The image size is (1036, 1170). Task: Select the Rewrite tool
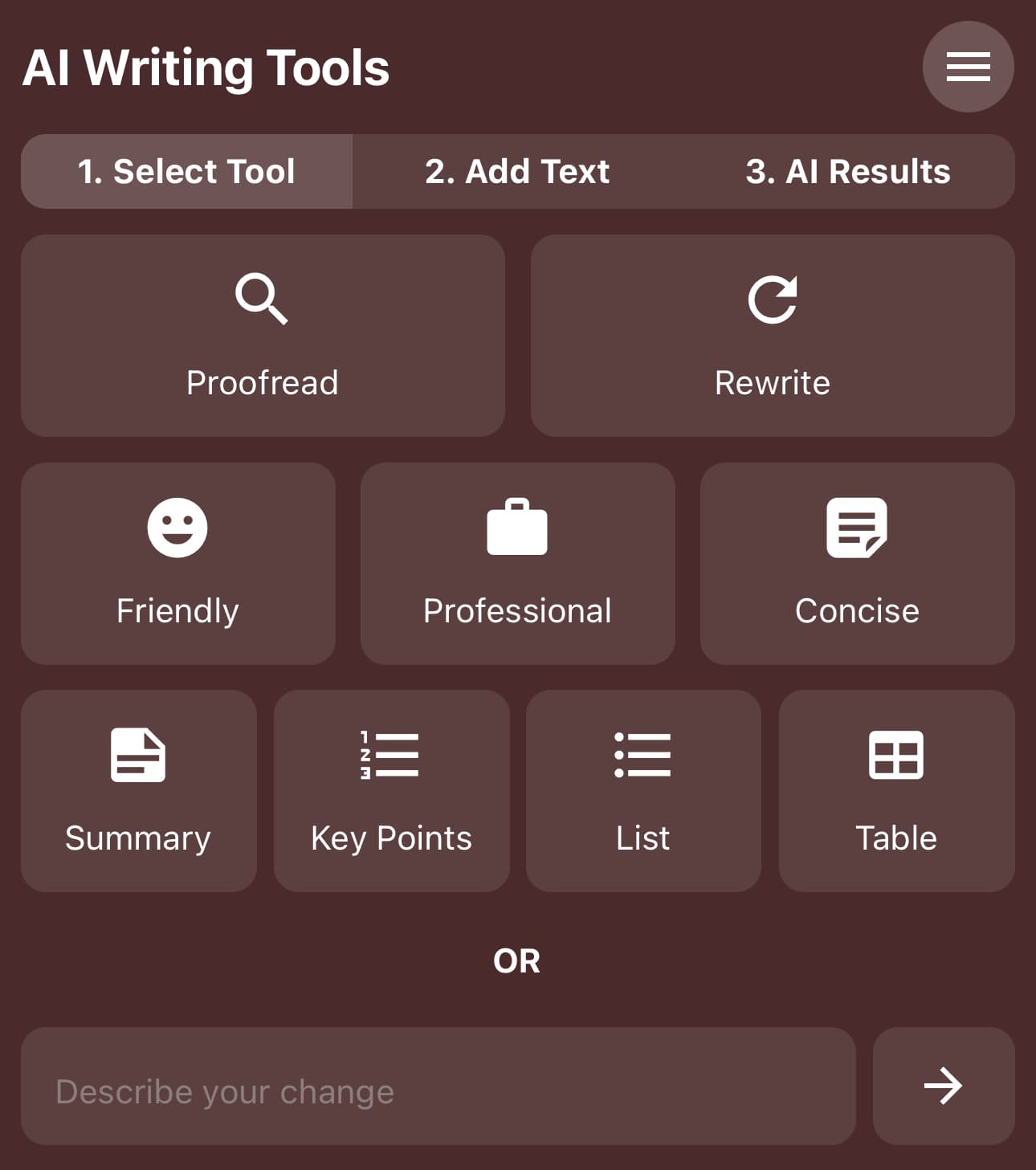point(772,336)
